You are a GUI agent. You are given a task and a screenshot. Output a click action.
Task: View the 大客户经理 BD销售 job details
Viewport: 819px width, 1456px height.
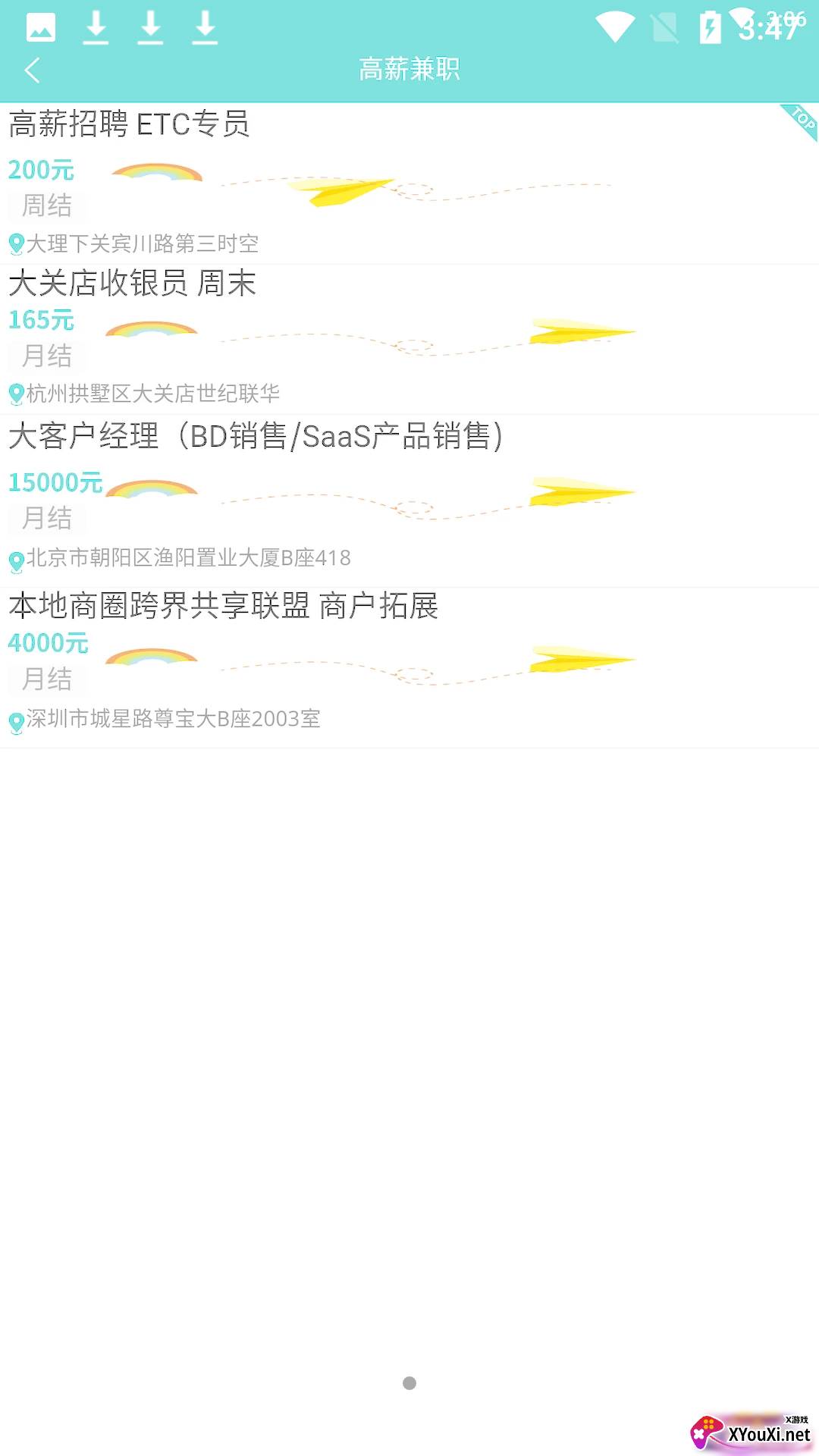(x=409, y=500)
